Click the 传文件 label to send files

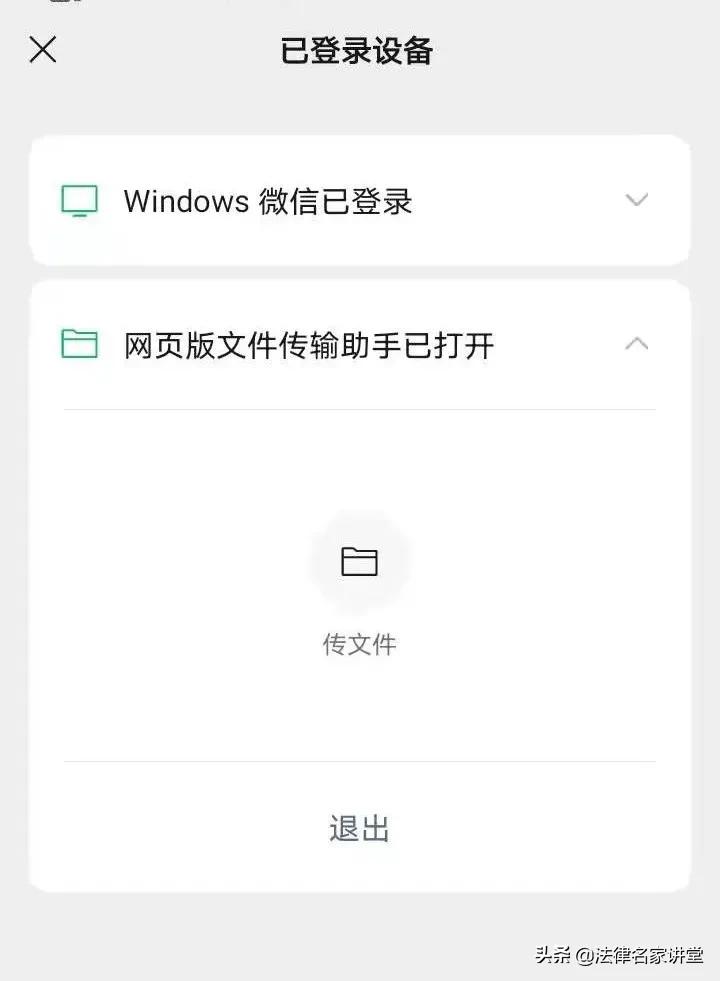pos(360,644)
